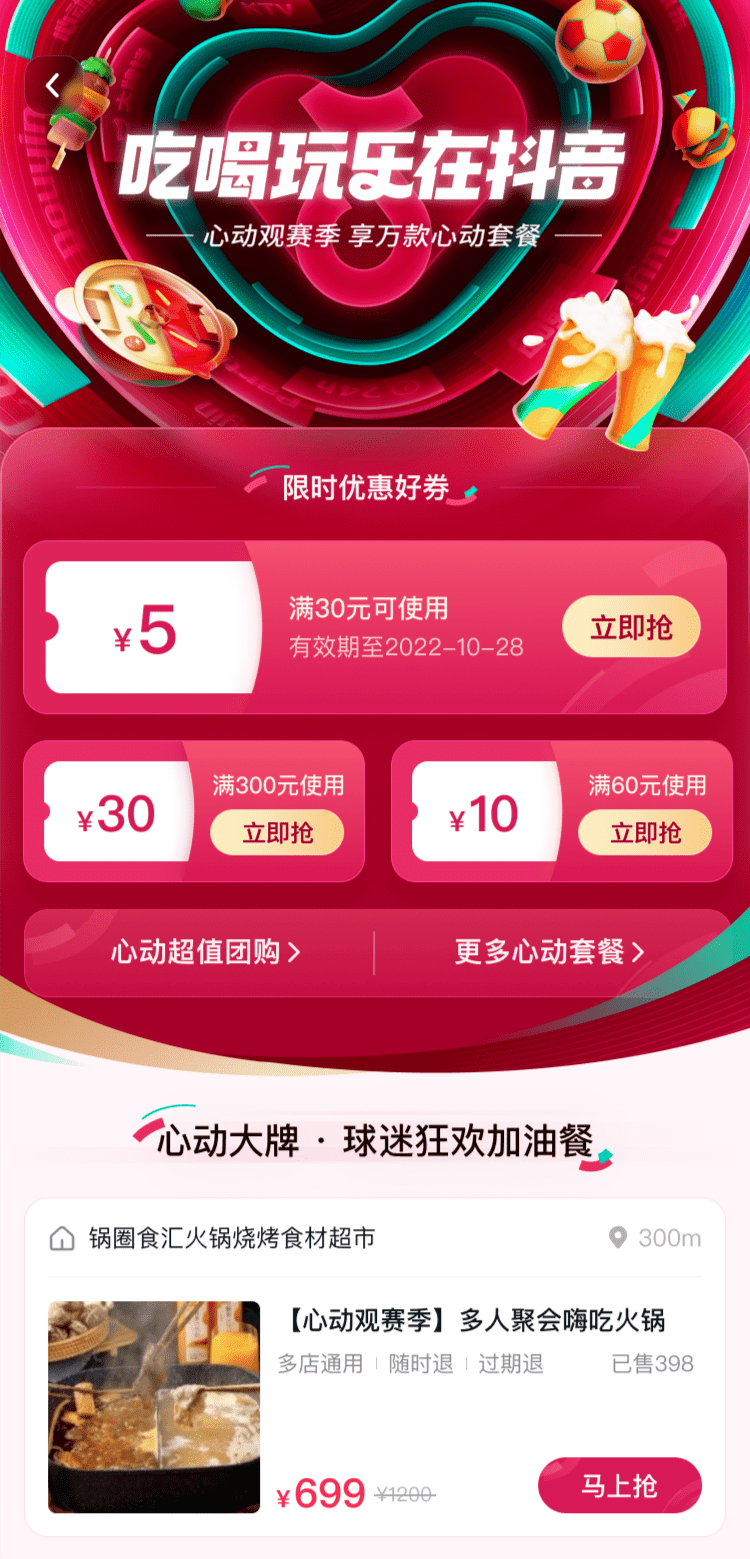Open 心动超值团购 link
Image resolution: width=750 pixels, height=1559 pixels.
[x=205, y=952]
